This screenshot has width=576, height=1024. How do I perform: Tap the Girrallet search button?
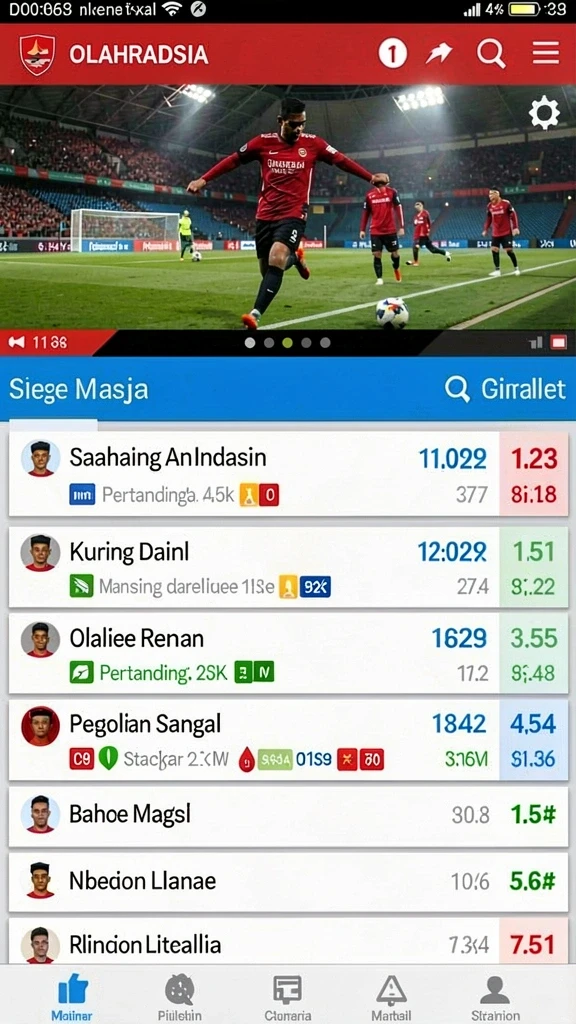tap(505, 389)
